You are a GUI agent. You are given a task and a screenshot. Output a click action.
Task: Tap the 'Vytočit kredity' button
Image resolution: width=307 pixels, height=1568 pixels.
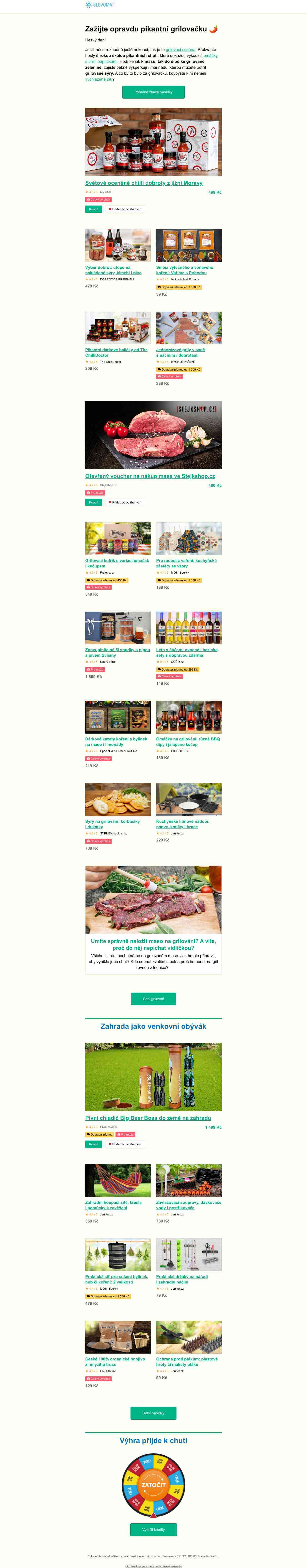153,1529
